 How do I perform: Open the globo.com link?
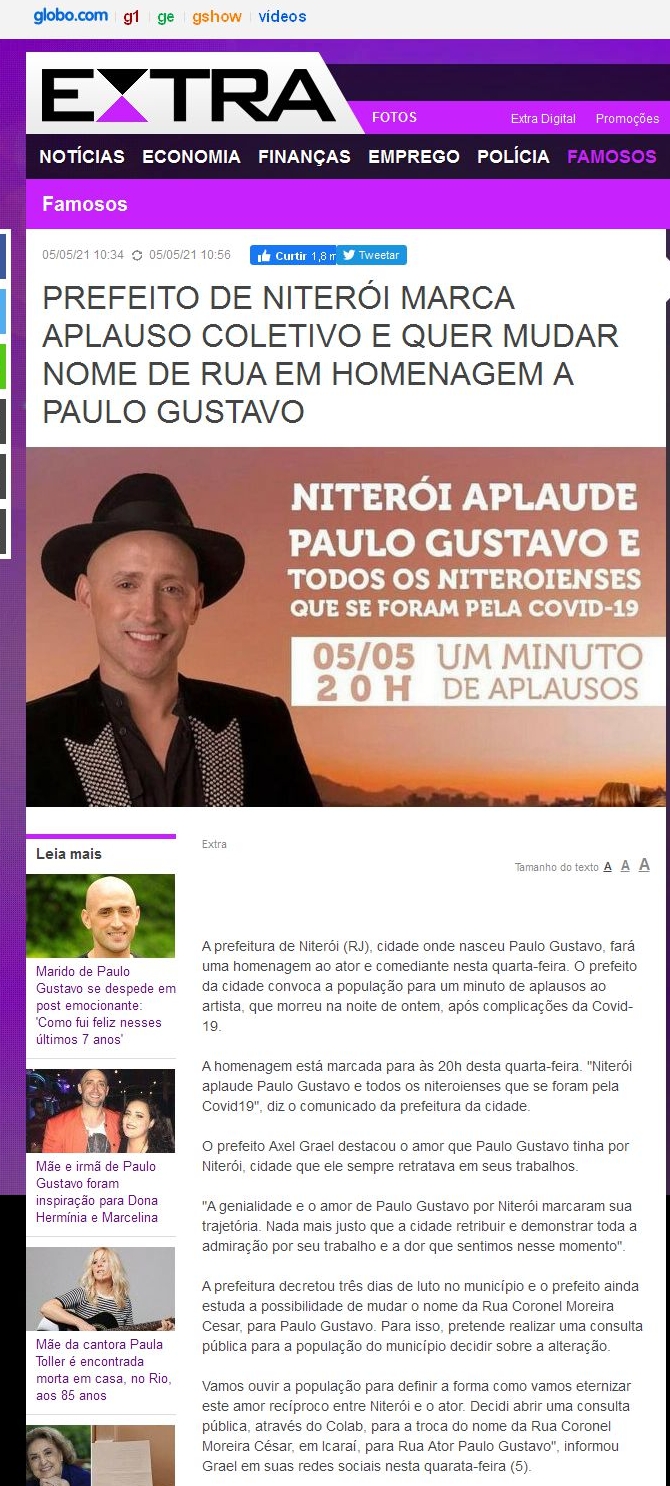70,16
